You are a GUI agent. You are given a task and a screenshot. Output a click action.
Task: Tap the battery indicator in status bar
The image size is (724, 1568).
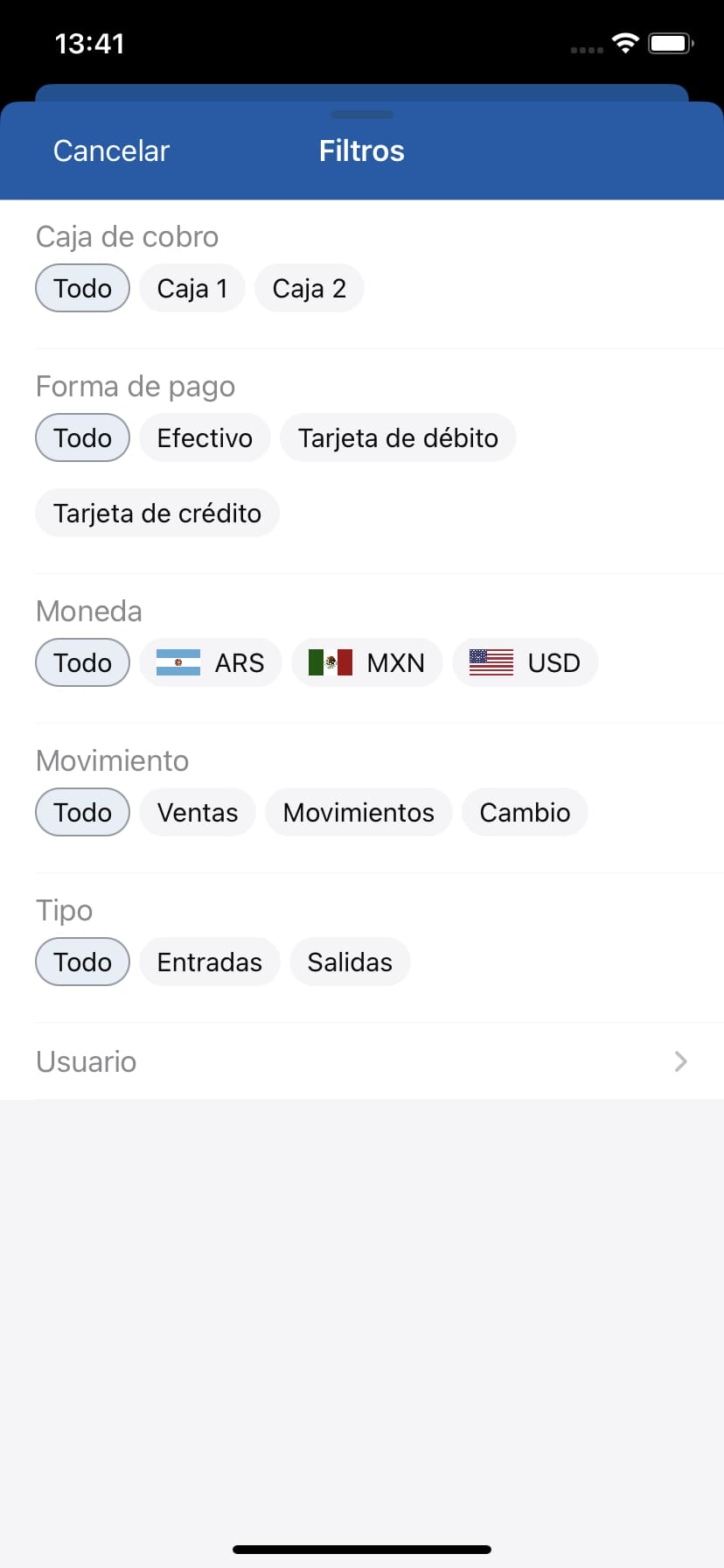tap(669, 43)
